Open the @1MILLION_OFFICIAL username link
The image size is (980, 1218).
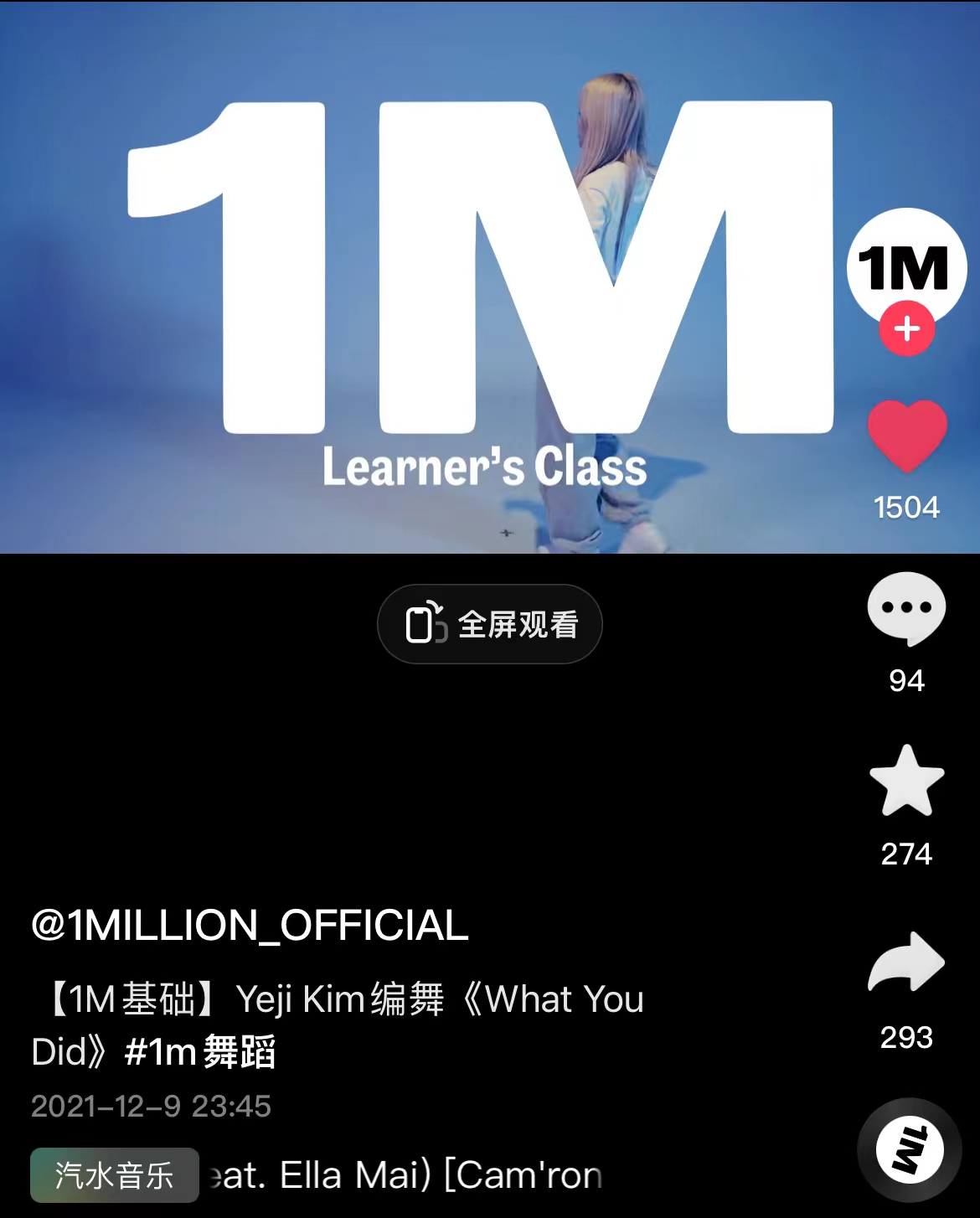tap(250, 926)
